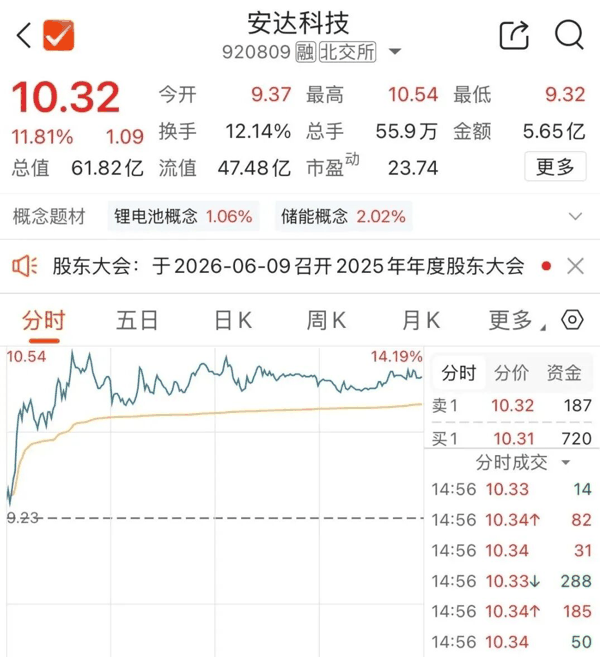This screenshot has width=600, height=657.
Task: Expand the 分时成交 dropdown
Action: (x=522, y=463)
